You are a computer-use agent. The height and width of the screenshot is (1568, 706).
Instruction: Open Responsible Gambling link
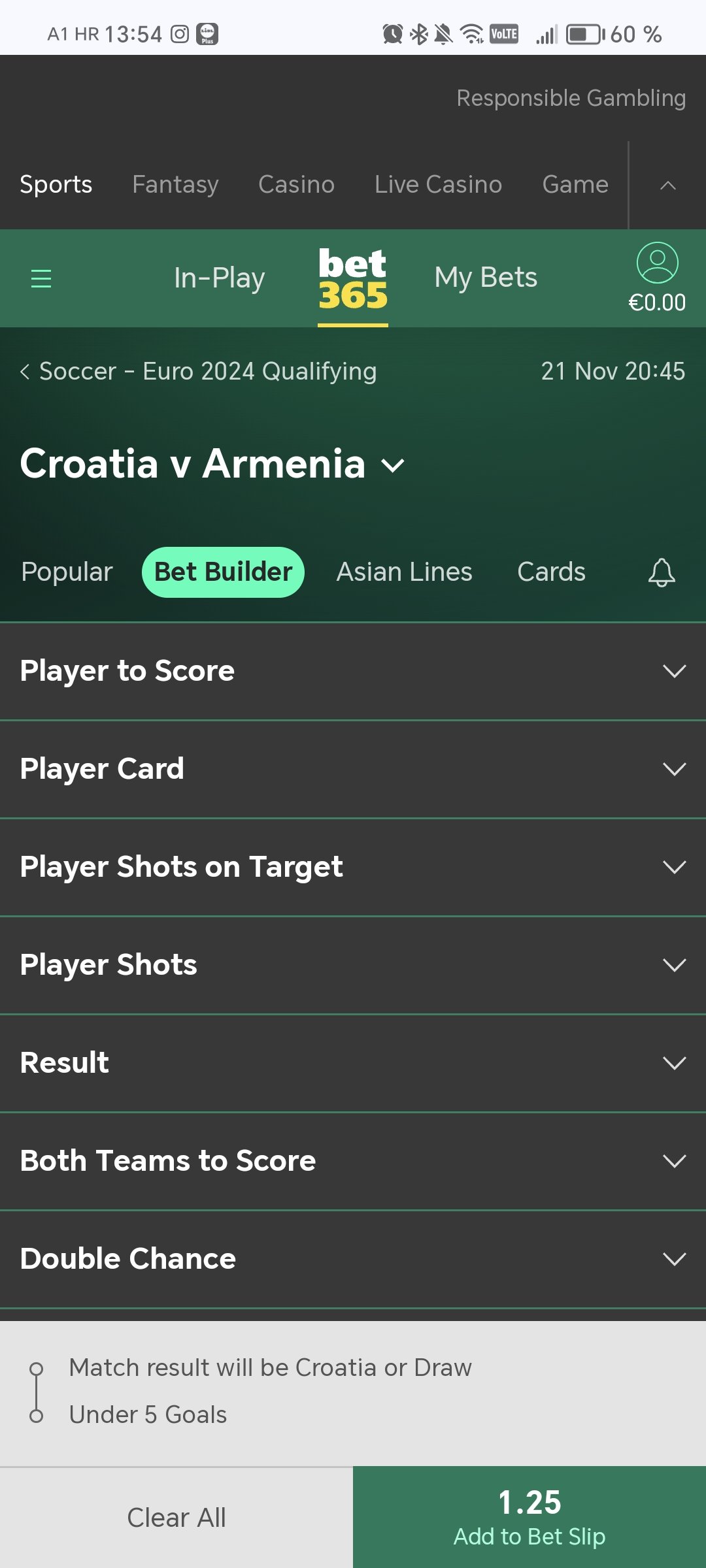pyautogui.click(x=571, y=98)
